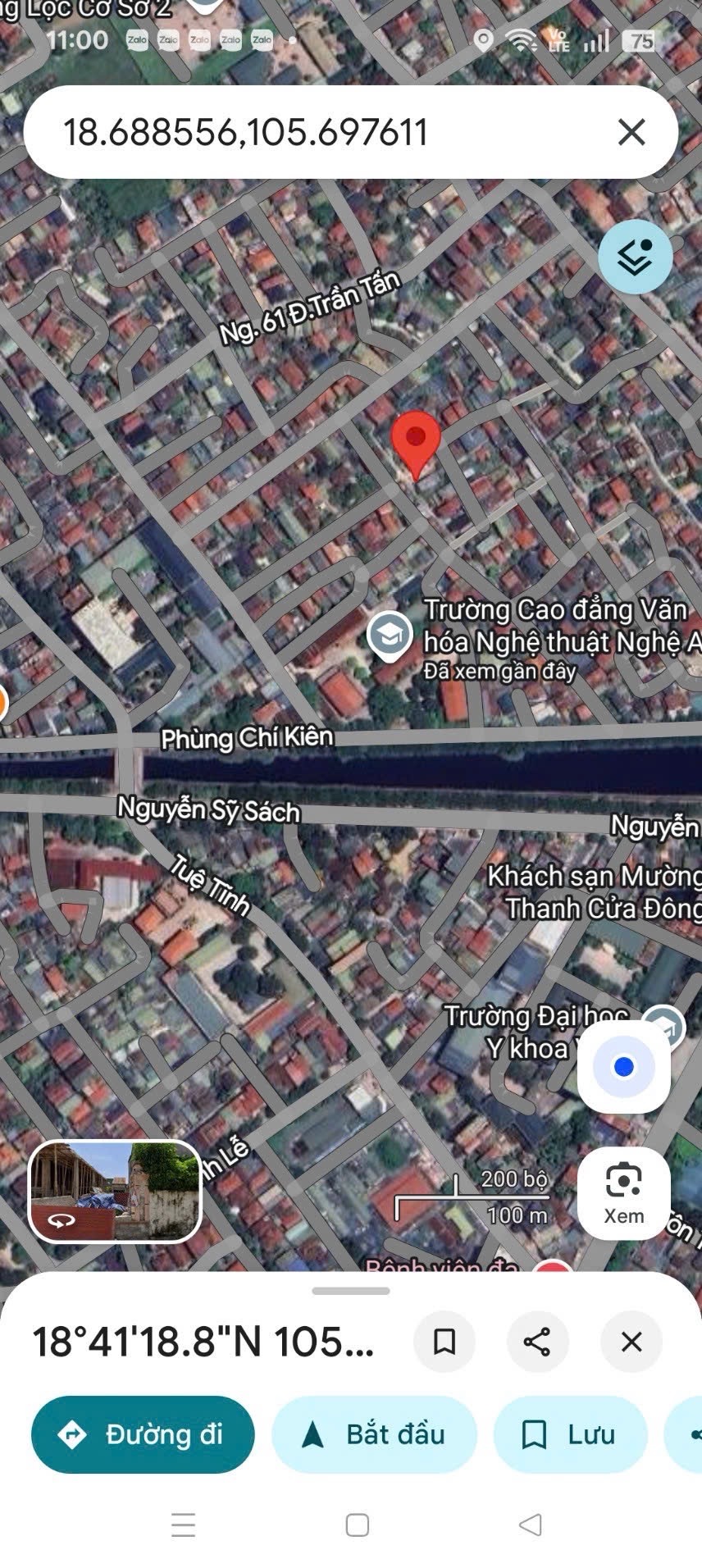702x1568 pixels.
Task: Start navigation with Bắt đầu
Action: coord(374,1434)
